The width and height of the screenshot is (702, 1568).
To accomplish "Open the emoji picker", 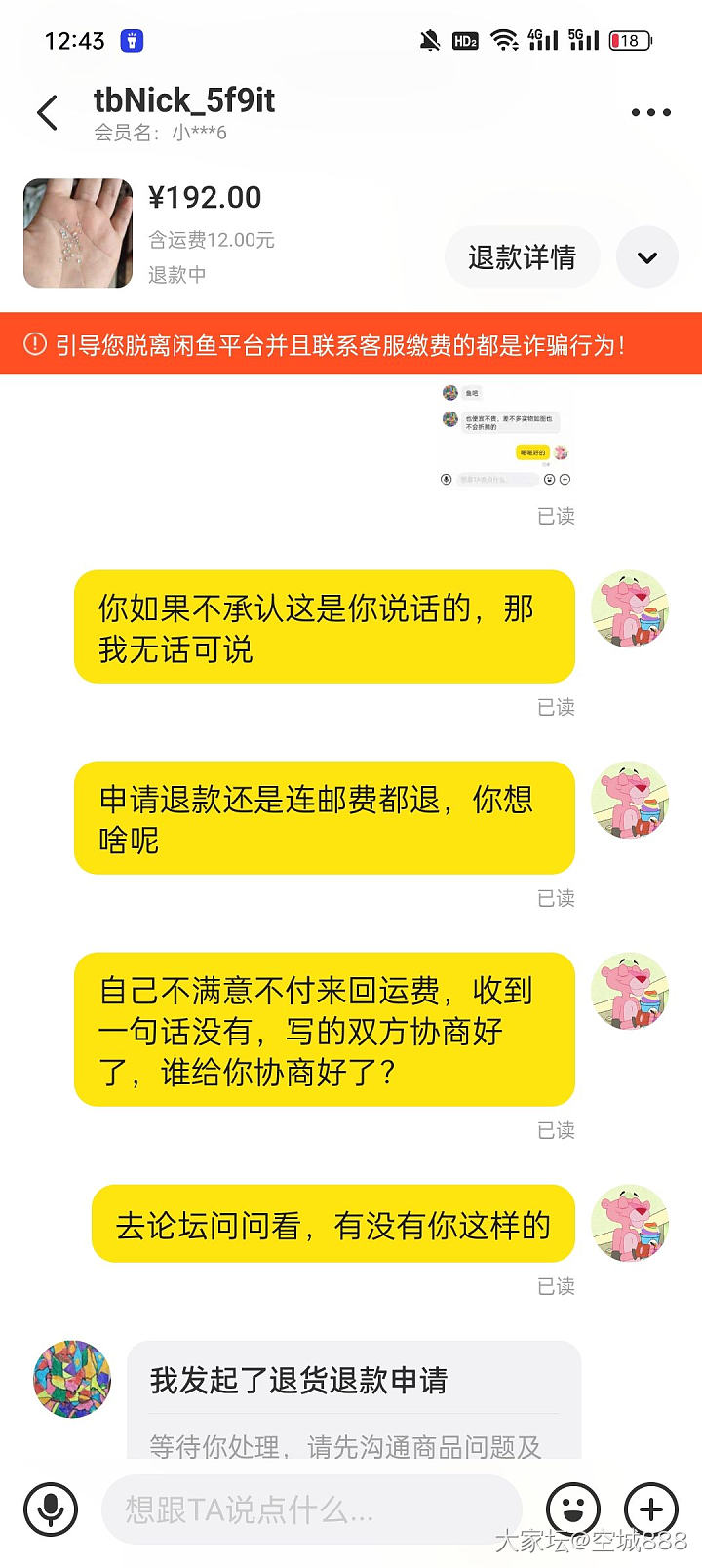I will click(x=573, y=1509).
